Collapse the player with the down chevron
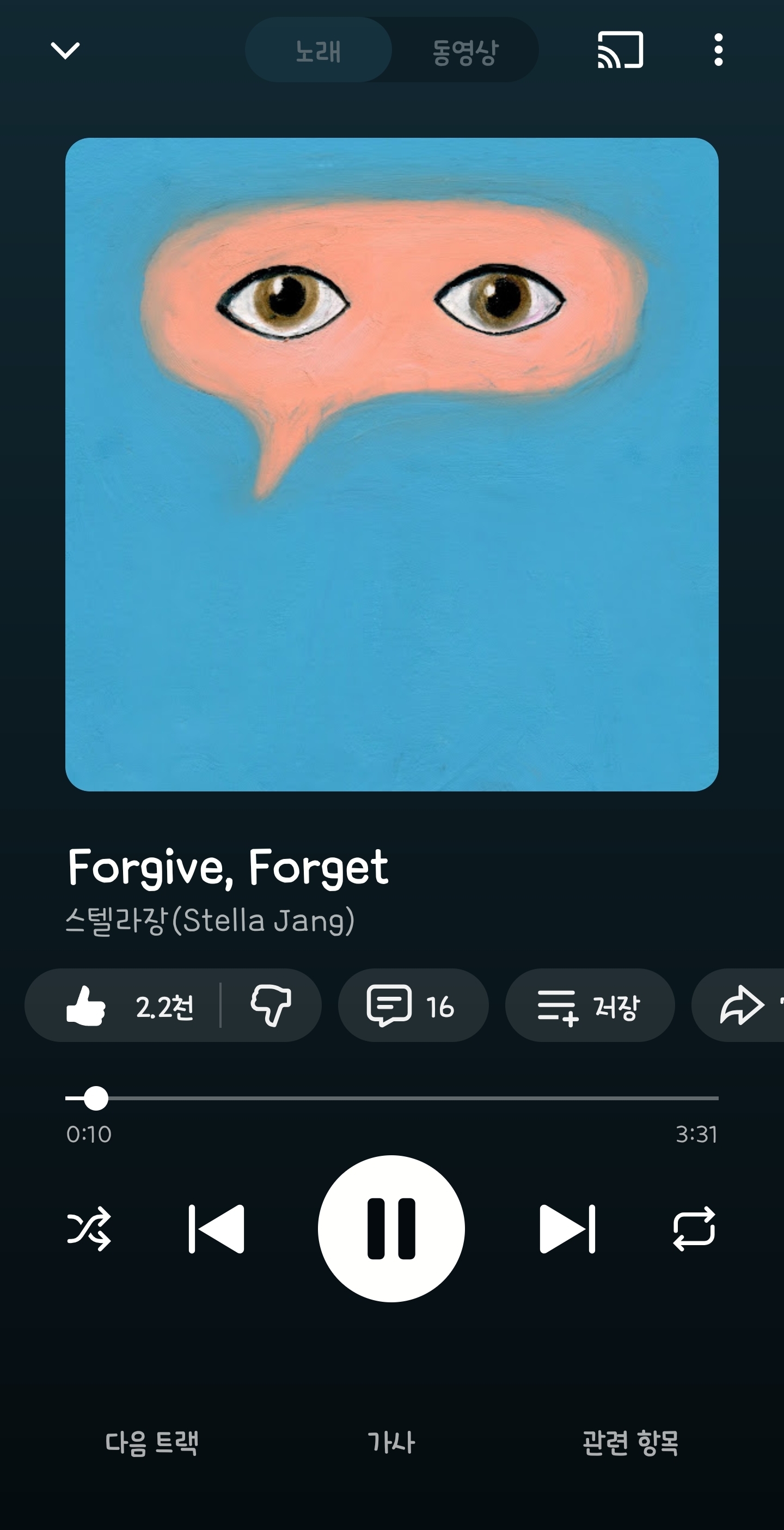Viewport: 784px width, 1530px height. [65, 51]
